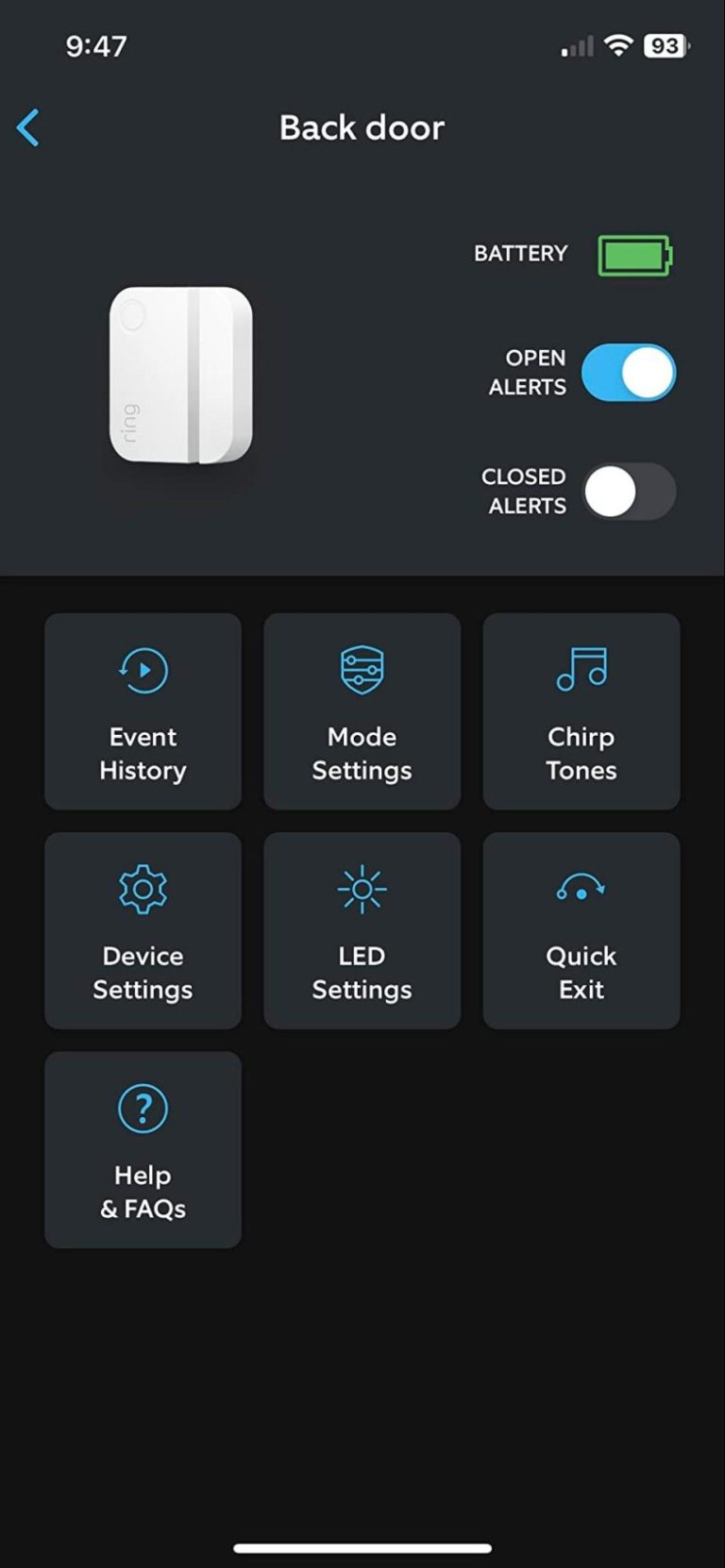Click the LED Settings brightness icon
Image resolution: width=725 pixels, height=1568 pixels.
[362, 889]
